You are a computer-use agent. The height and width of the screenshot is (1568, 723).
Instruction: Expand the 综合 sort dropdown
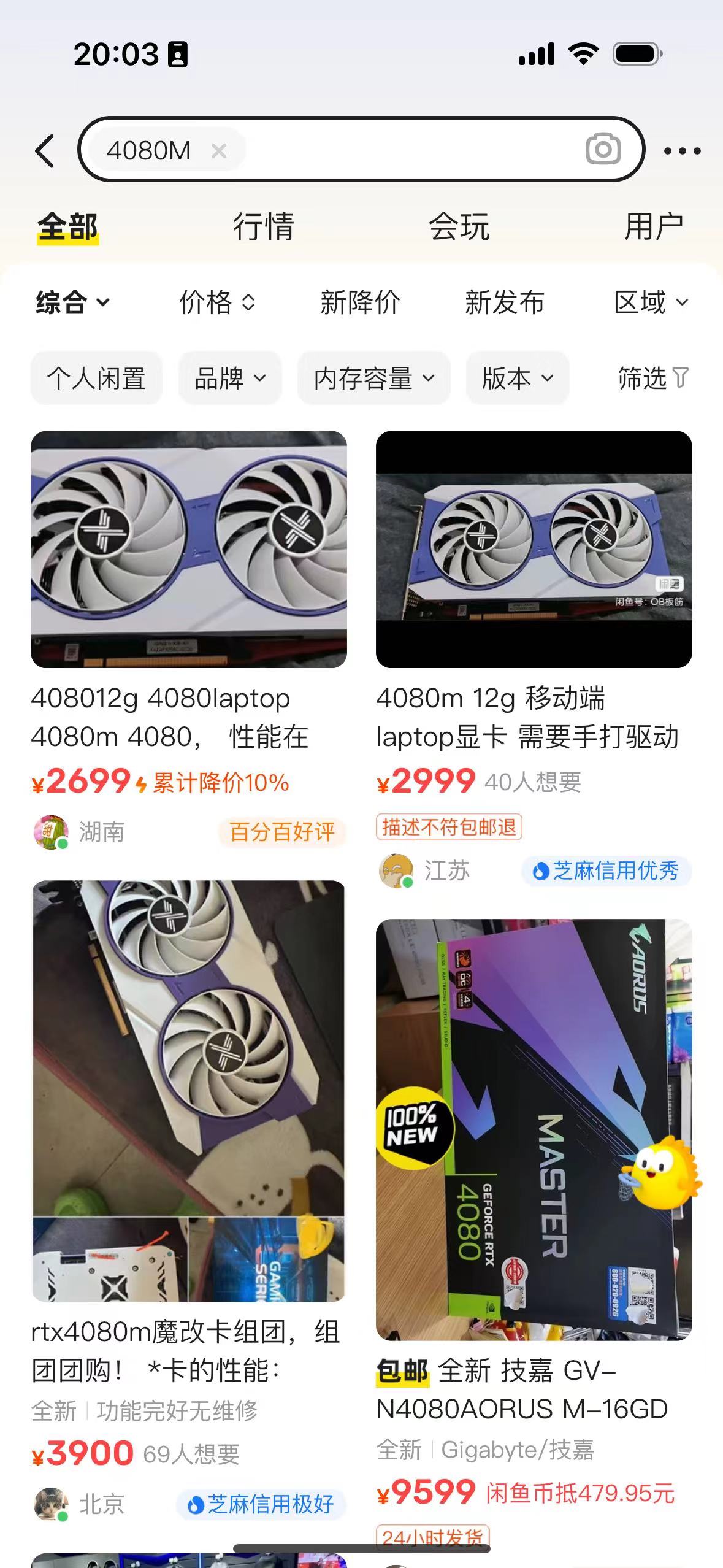pyautogui.click(x=72, y=302)
